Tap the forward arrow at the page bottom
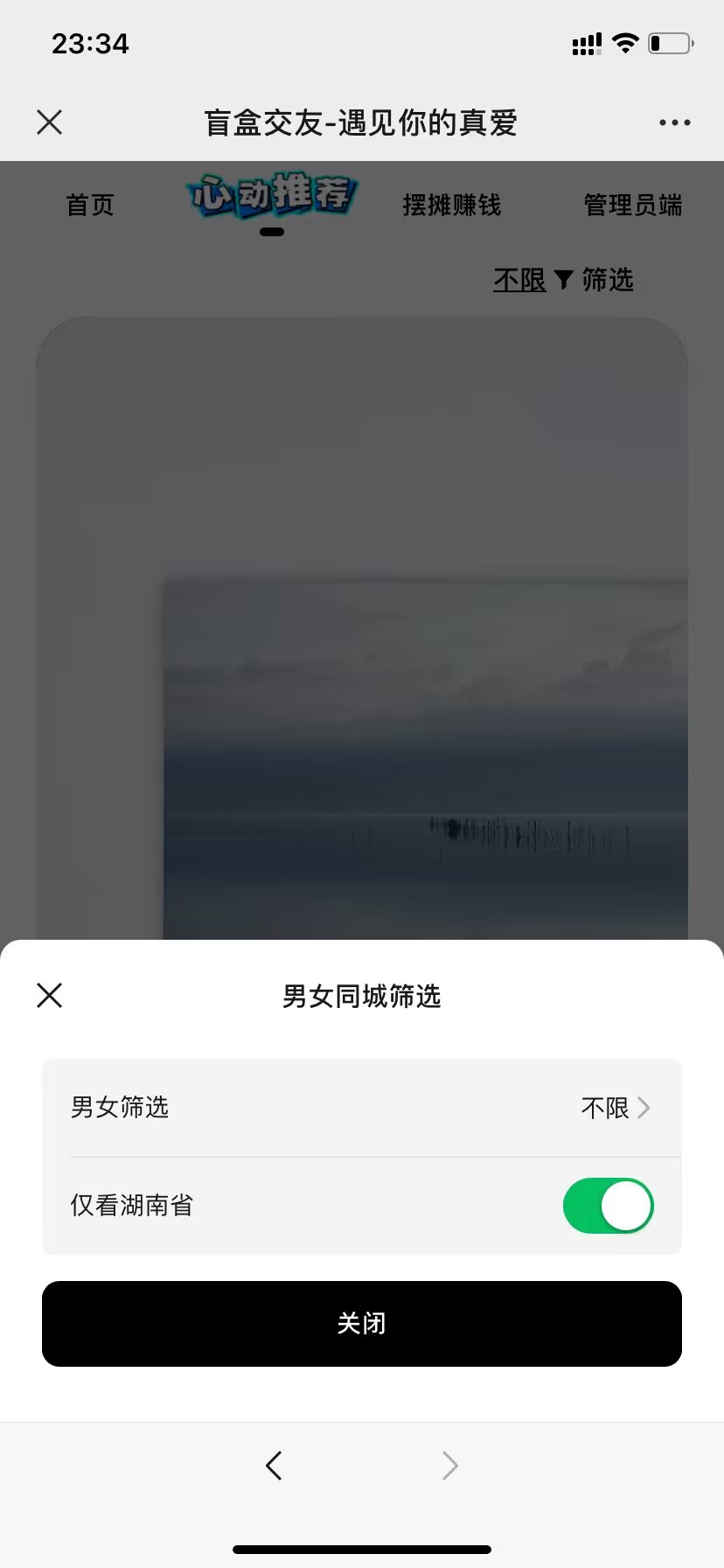This screenshot has width=724, height=1568. coord(449,1465)
